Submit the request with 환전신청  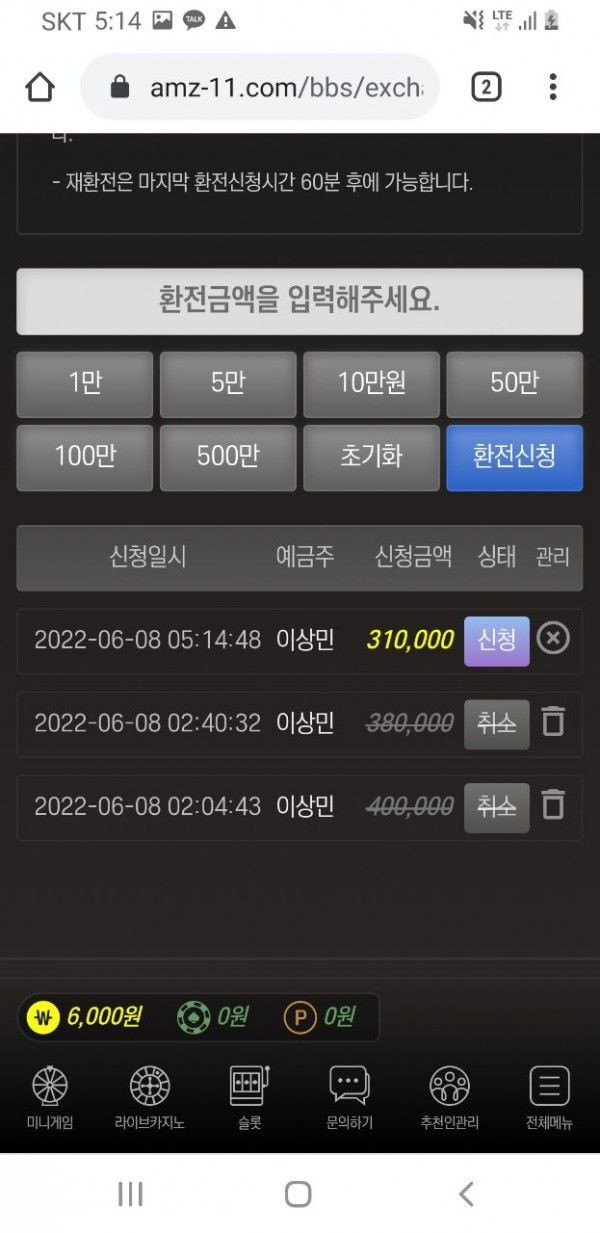[514, 457]
